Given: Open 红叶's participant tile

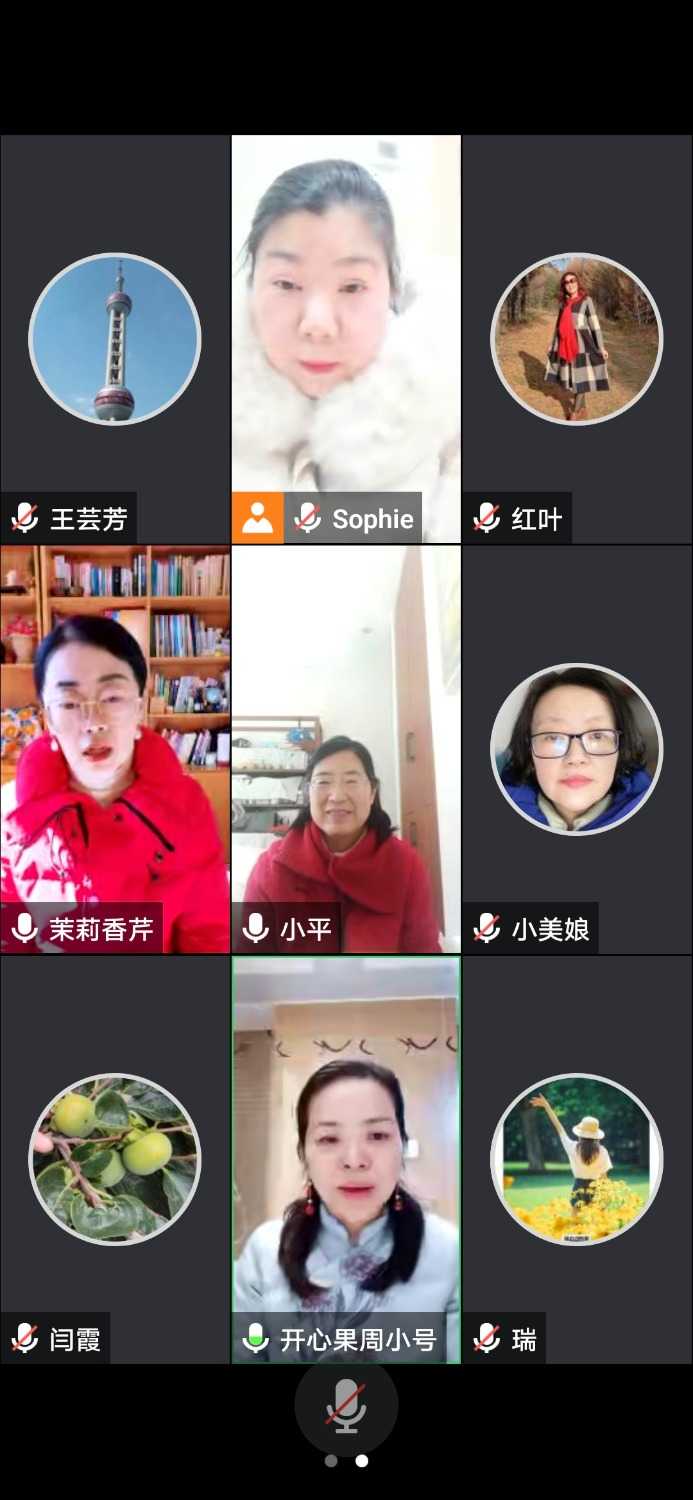Looking at the screenshot, I should pyautogui.click(x=577, y=340).
